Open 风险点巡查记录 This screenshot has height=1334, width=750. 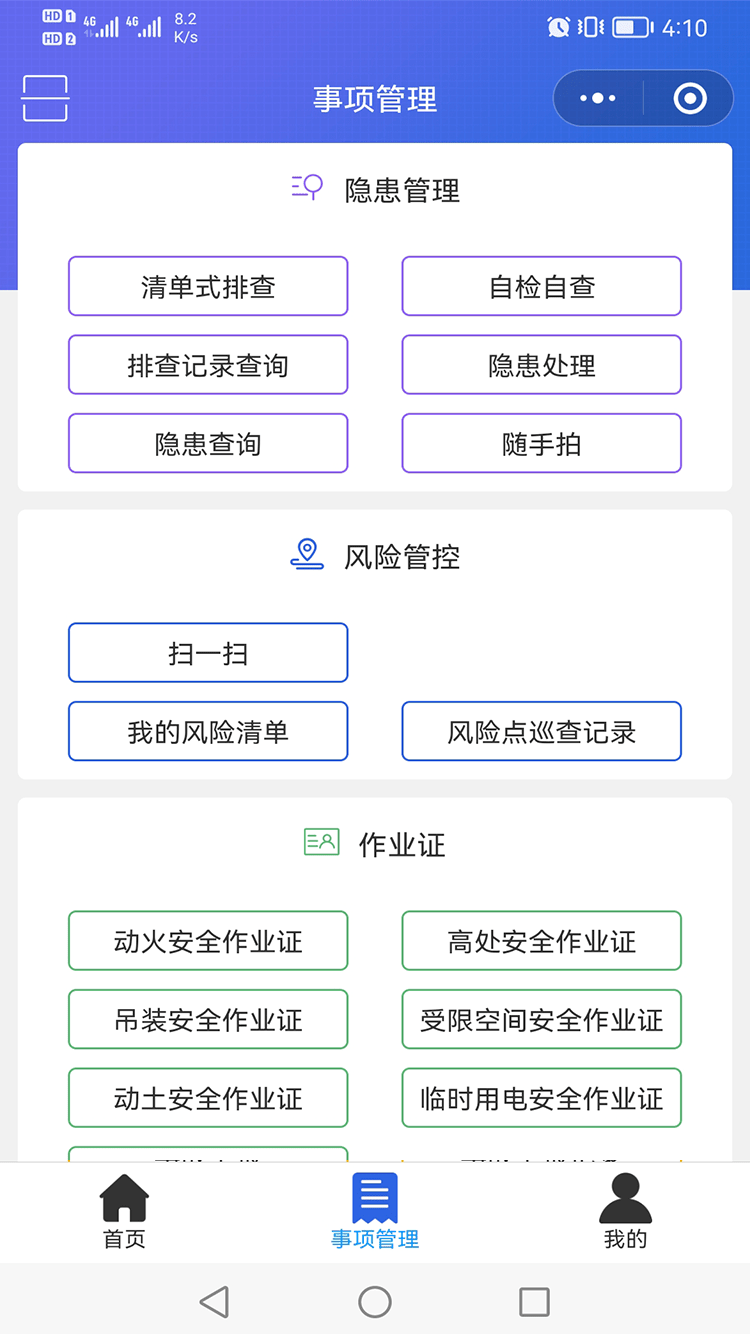pyautogui.click(x=541, y=731)
